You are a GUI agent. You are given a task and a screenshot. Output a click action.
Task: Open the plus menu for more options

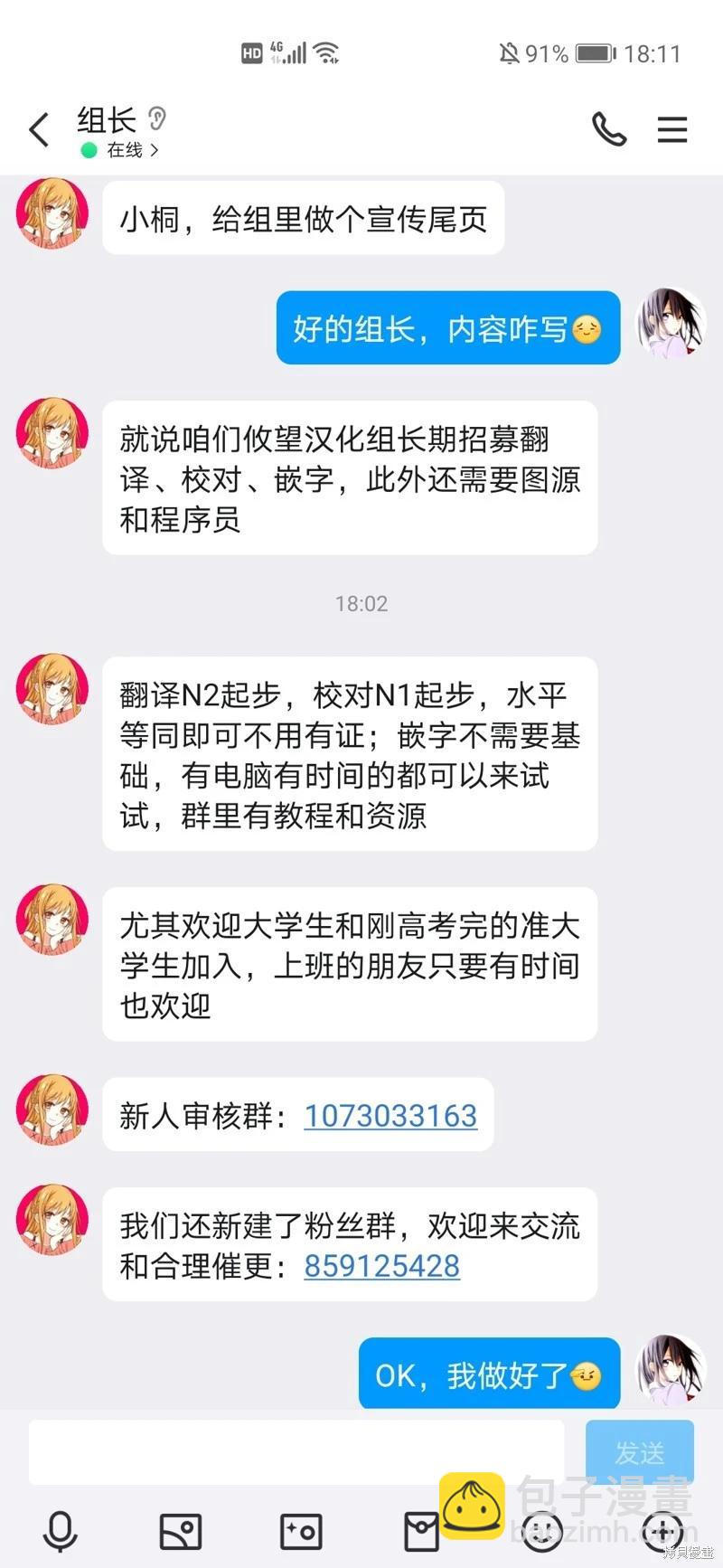662,1531
